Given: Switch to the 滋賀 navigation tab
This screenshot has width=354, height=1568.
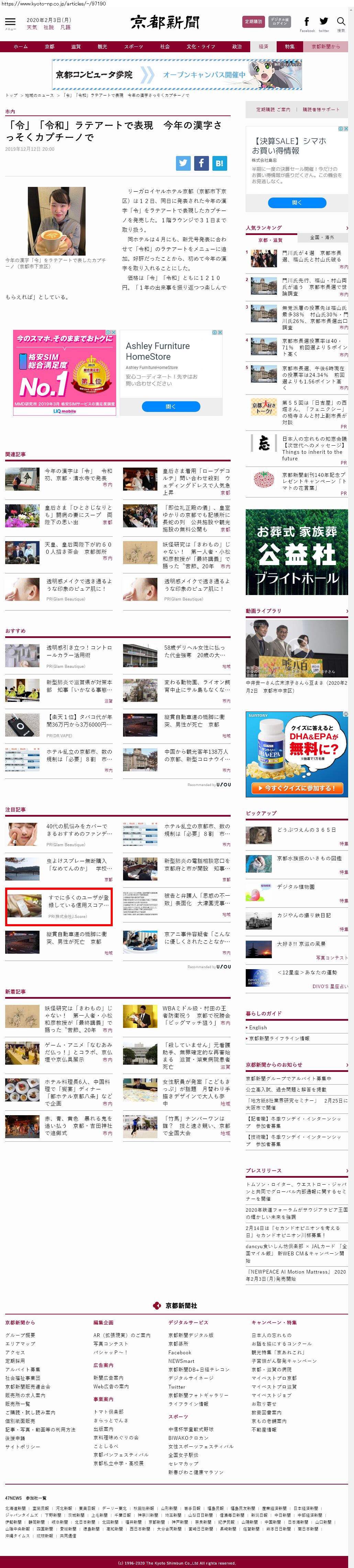Looking at the screenshot, I should coord(76,46).
